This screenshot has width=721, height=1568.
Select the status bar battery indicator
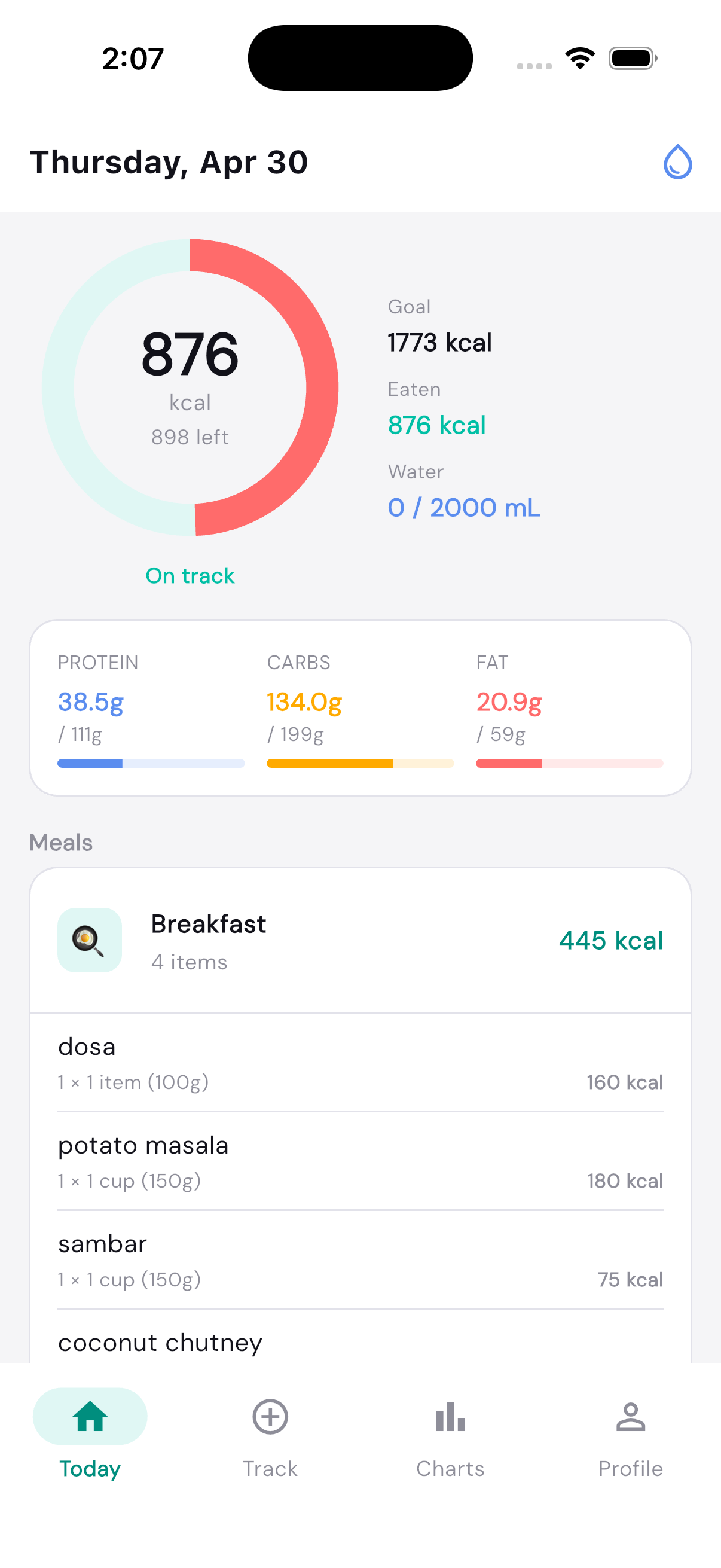pos(631,58)
